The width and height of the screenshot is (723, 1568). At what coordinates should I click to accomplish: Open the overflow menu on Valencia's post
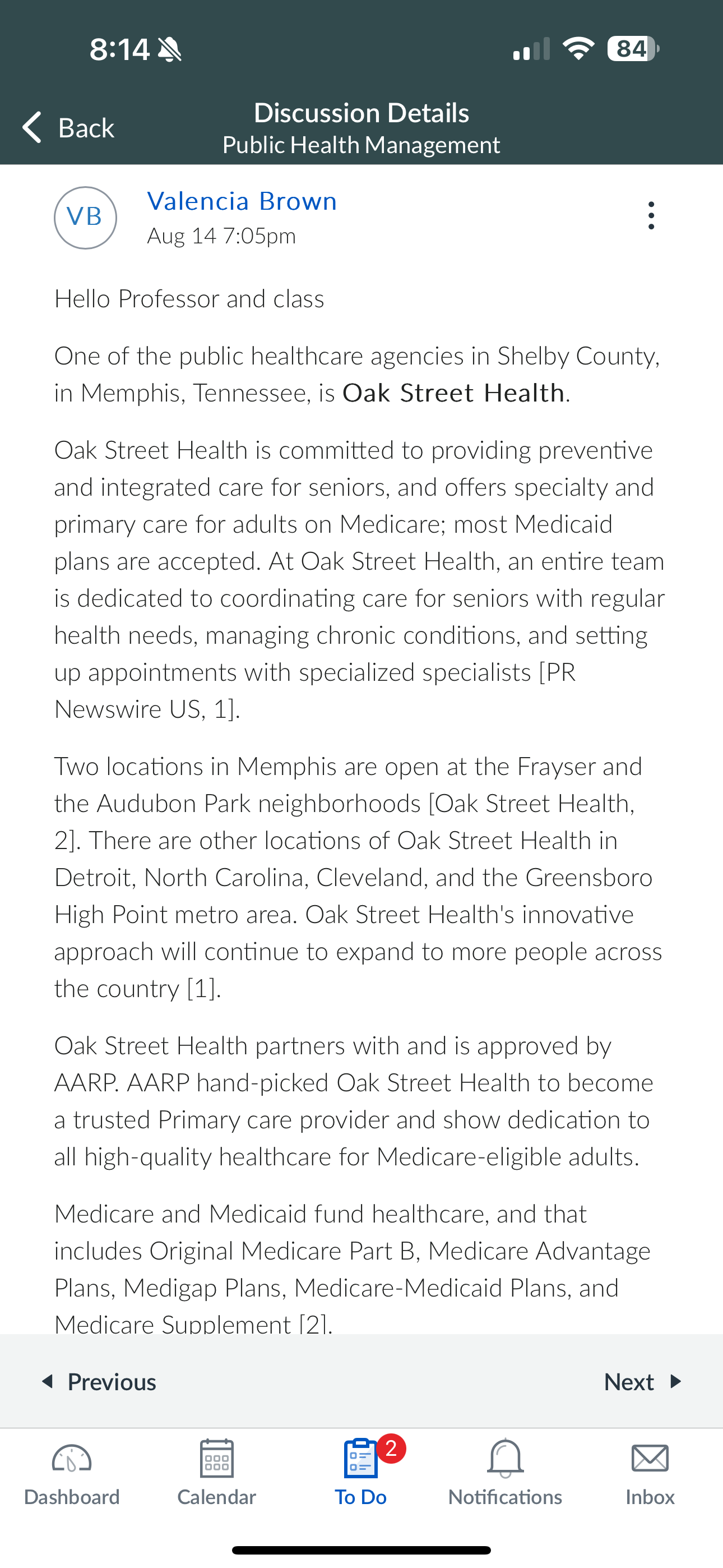click(651, 215)
